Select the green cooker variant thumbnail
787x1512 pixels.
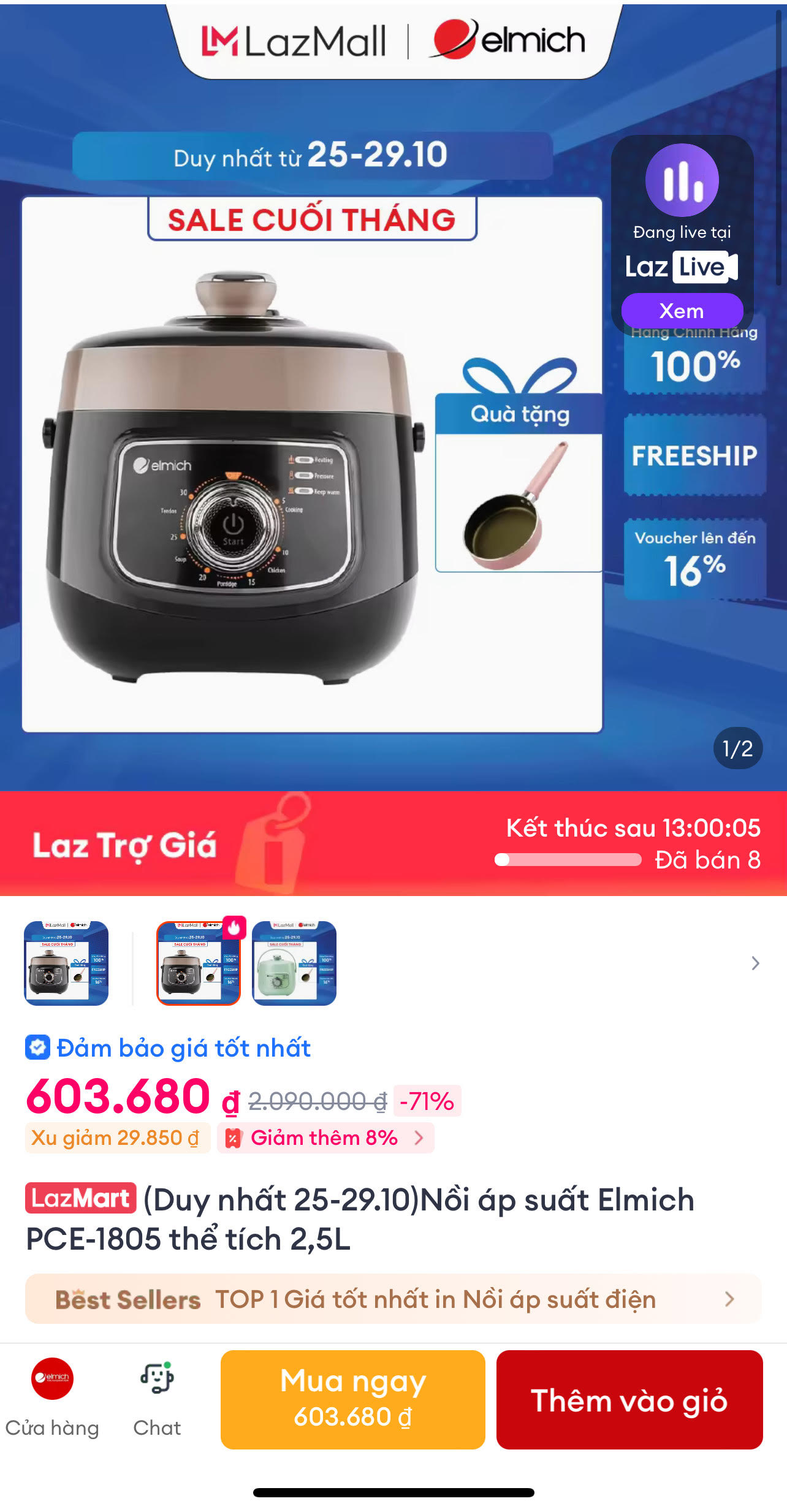[x=294, y=963]
